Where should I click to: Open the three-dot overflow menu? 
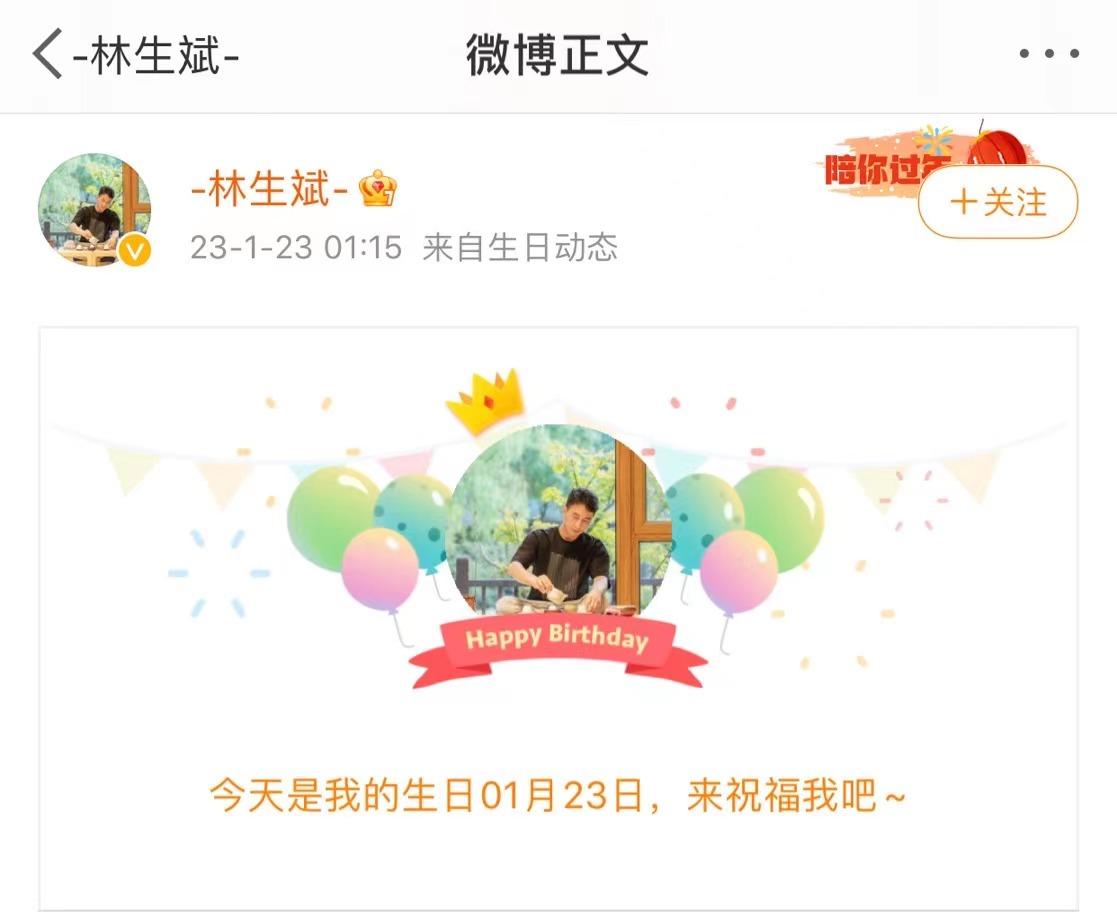[x=1049, y=55]
